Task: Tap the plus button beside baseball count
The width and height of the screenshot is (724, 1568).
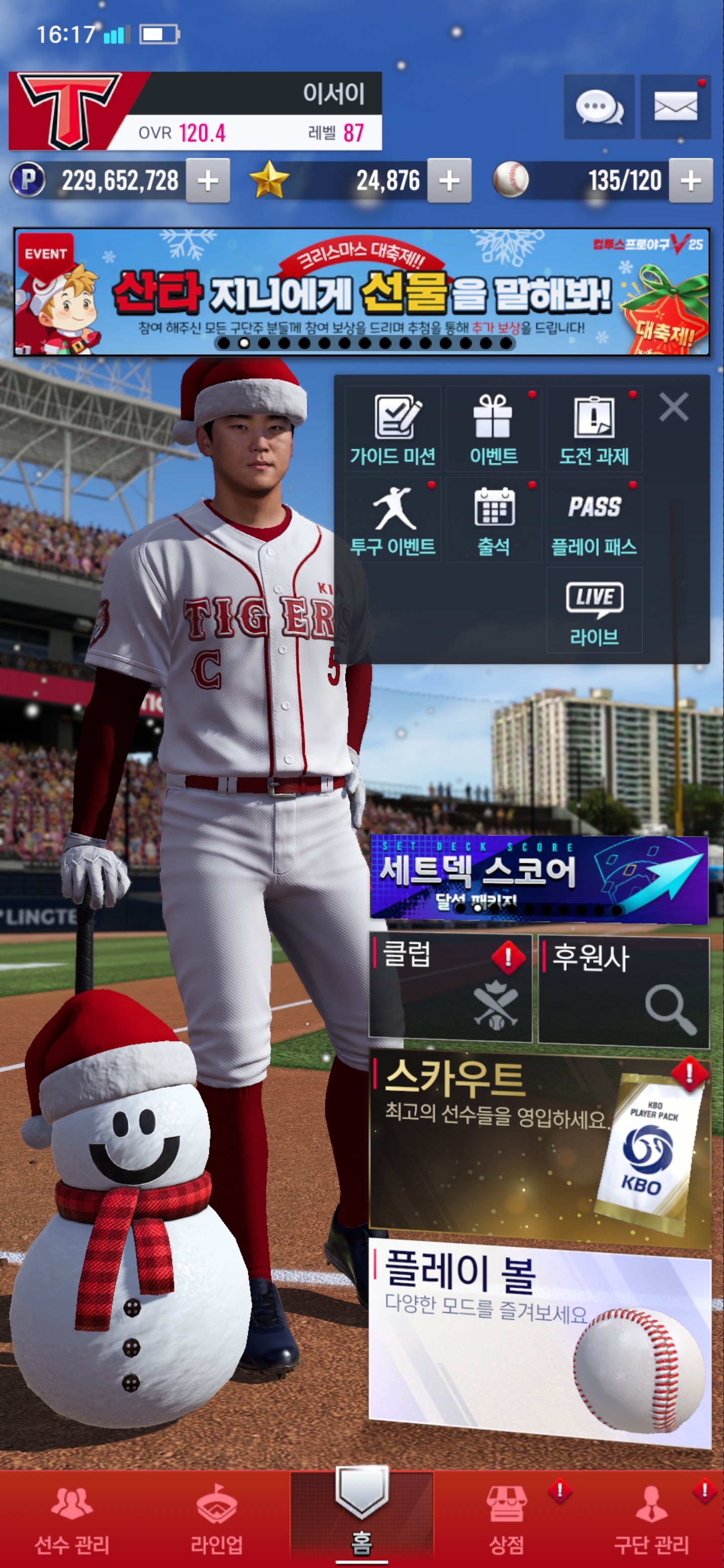Action: [x=690, y=181]
